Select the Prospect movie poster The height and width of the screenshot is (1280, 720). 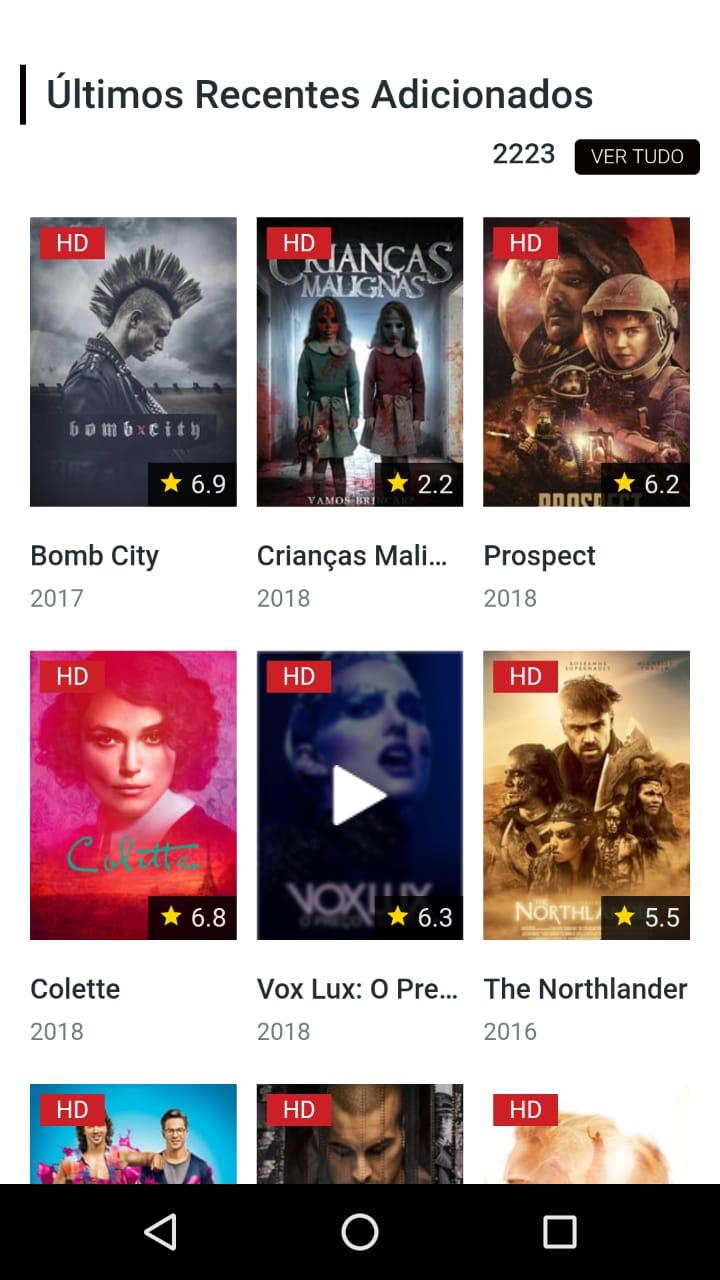click(x=586, y=362)
